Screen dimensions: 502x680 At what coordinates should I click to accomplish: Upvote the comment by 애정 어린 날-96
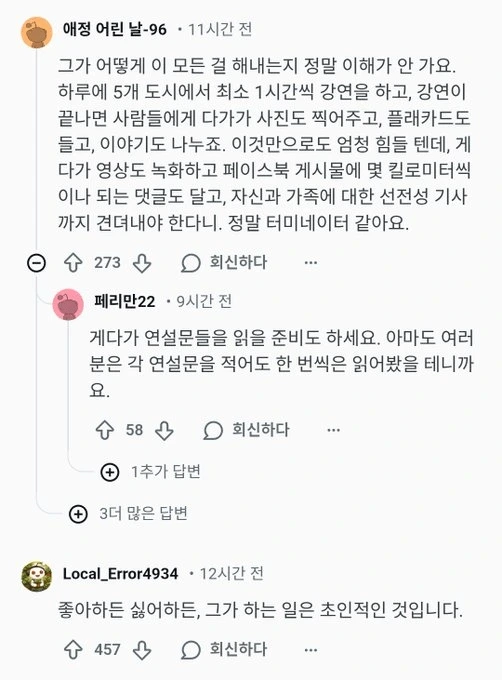[x=73, y=263]
